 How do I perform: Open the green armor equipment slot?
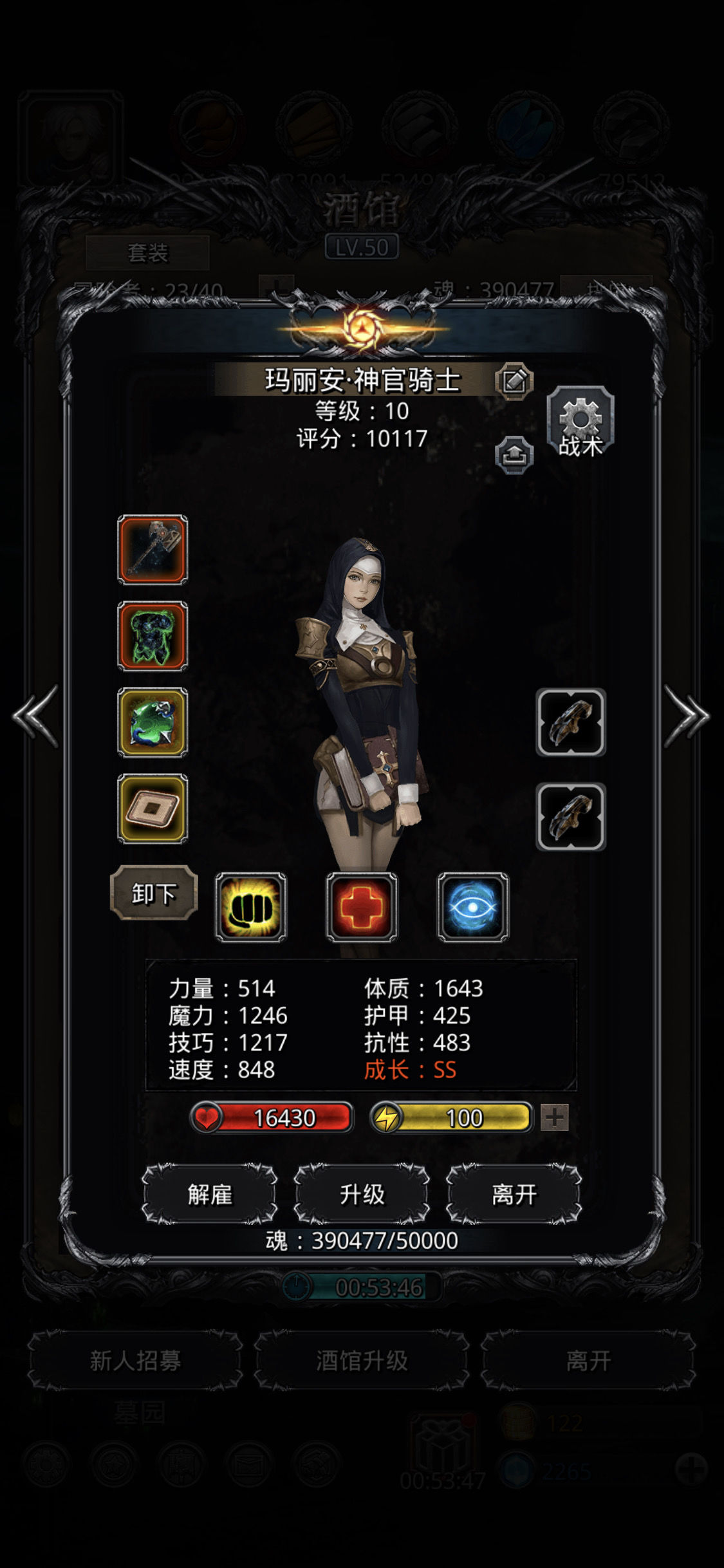point(153,636)
